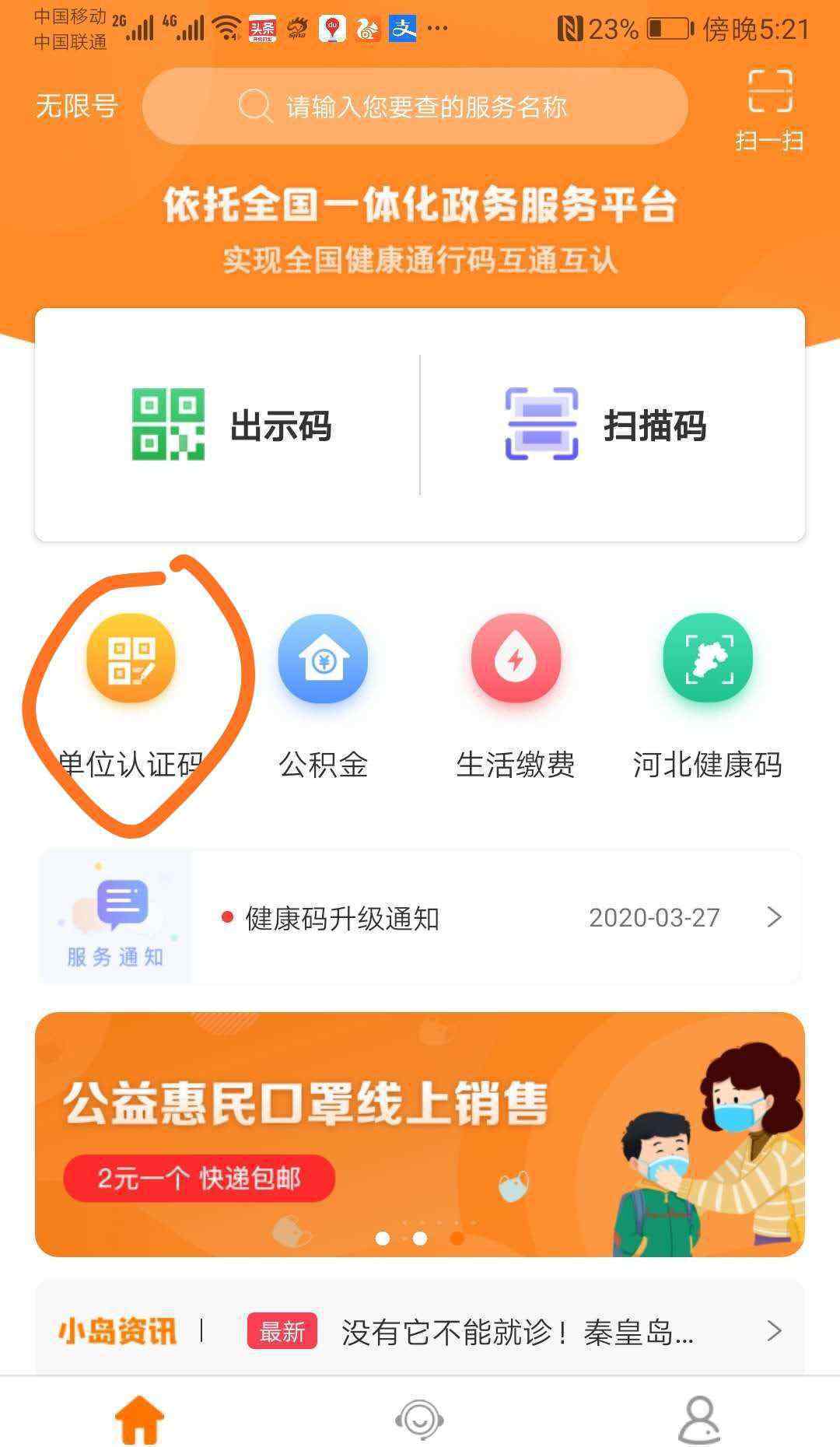Open 扫描码 to scan a code

(607, 425)
